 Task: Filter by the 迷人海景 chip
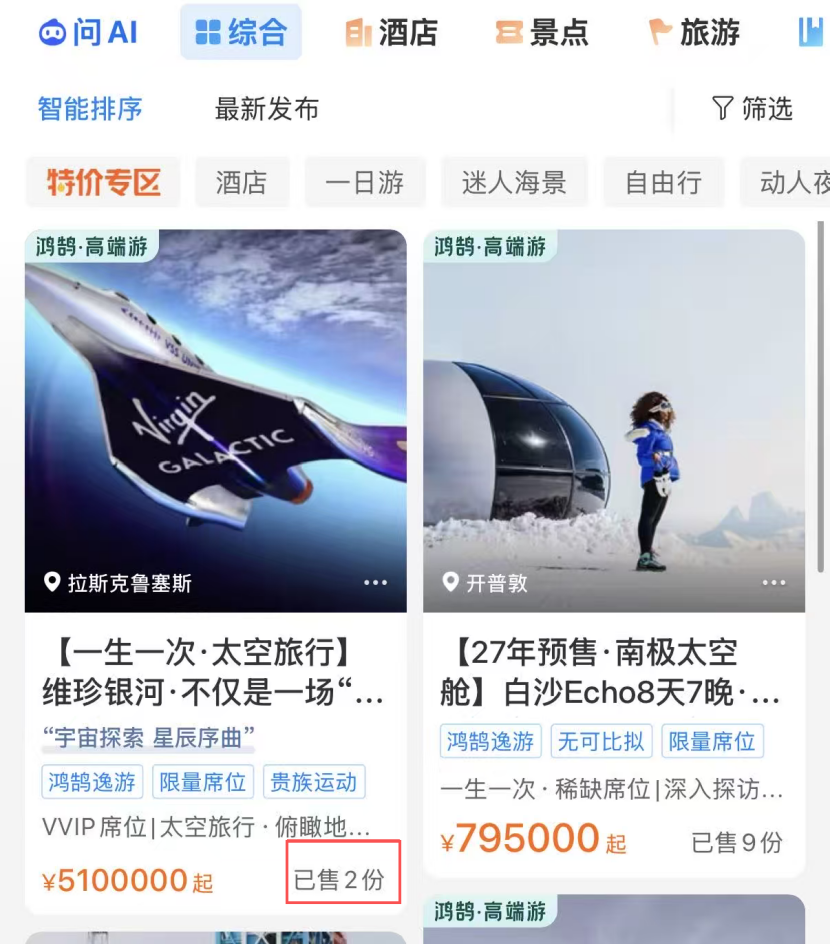[x=514, y=182]
